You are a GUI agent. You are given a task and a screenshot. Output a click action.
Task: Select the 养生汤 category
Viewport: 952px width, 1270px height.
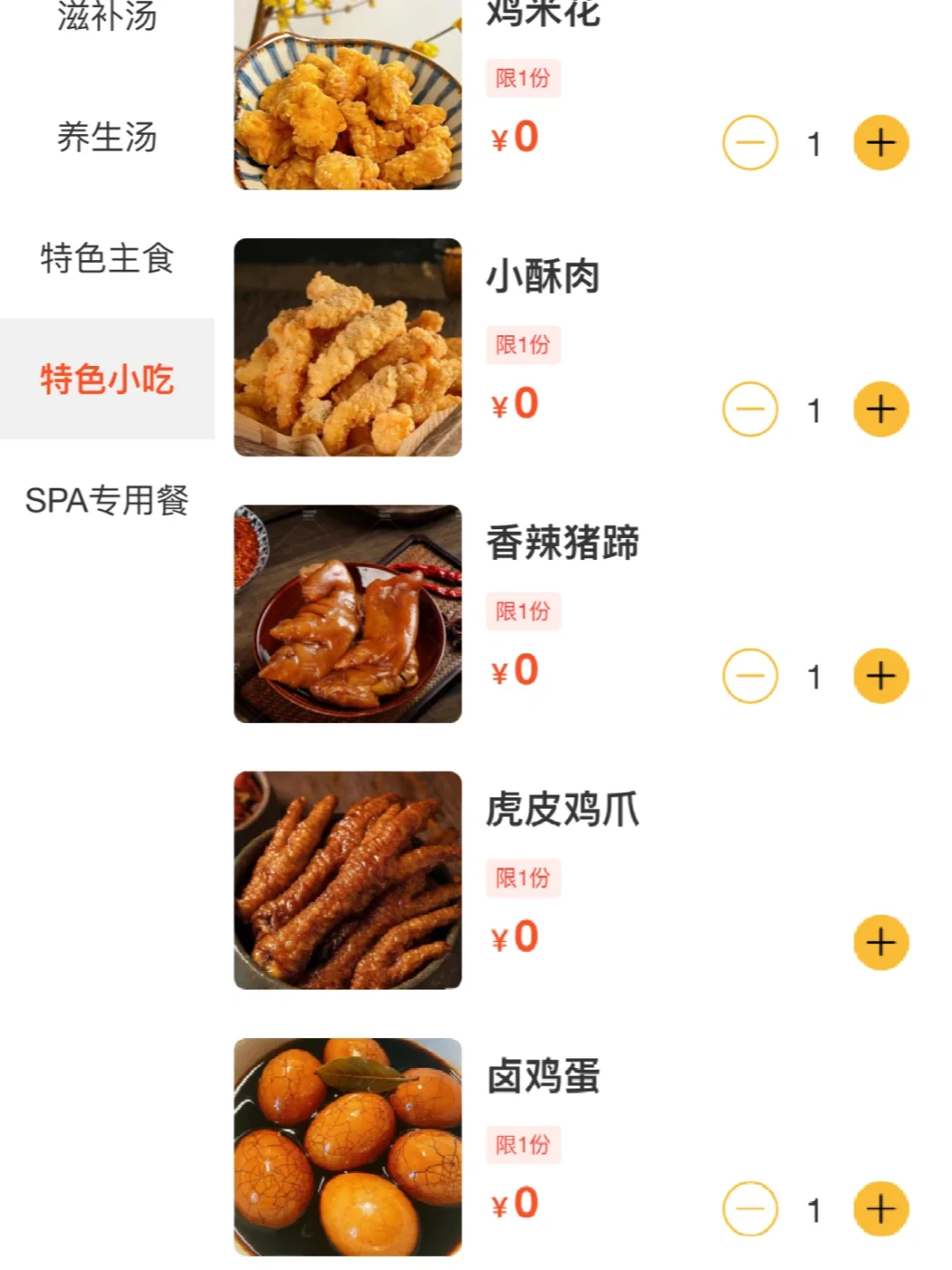[107, 137]
